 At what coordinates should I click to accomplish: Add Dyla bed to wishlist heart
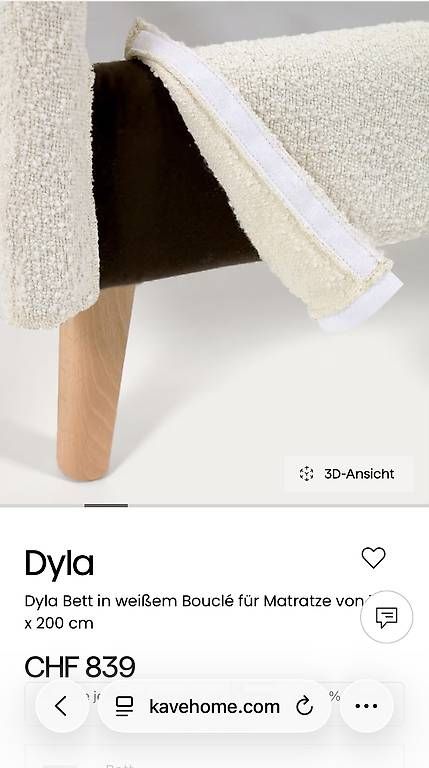(x=373, y=558)
